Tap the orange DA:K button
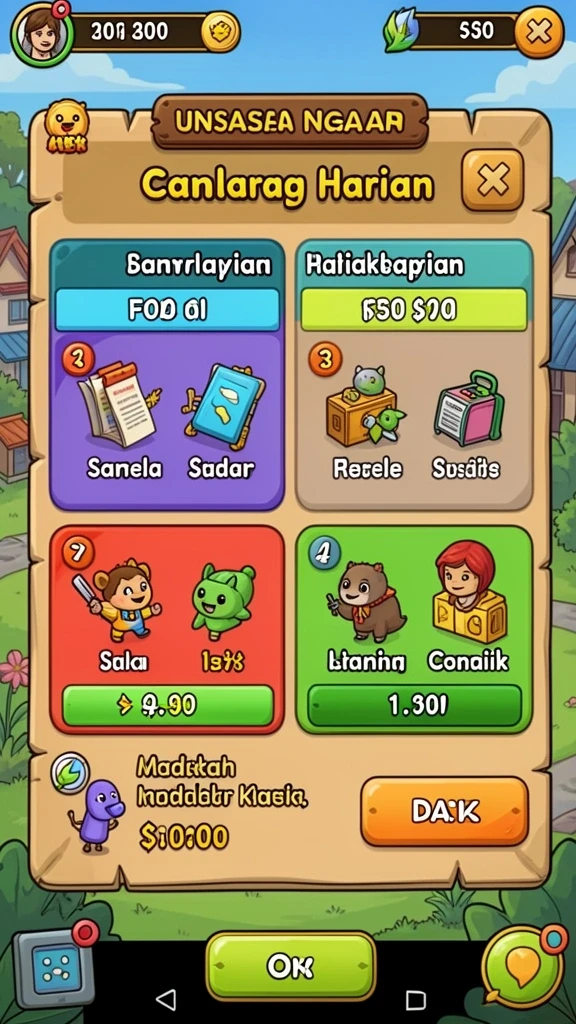 [x=445, y=812]
